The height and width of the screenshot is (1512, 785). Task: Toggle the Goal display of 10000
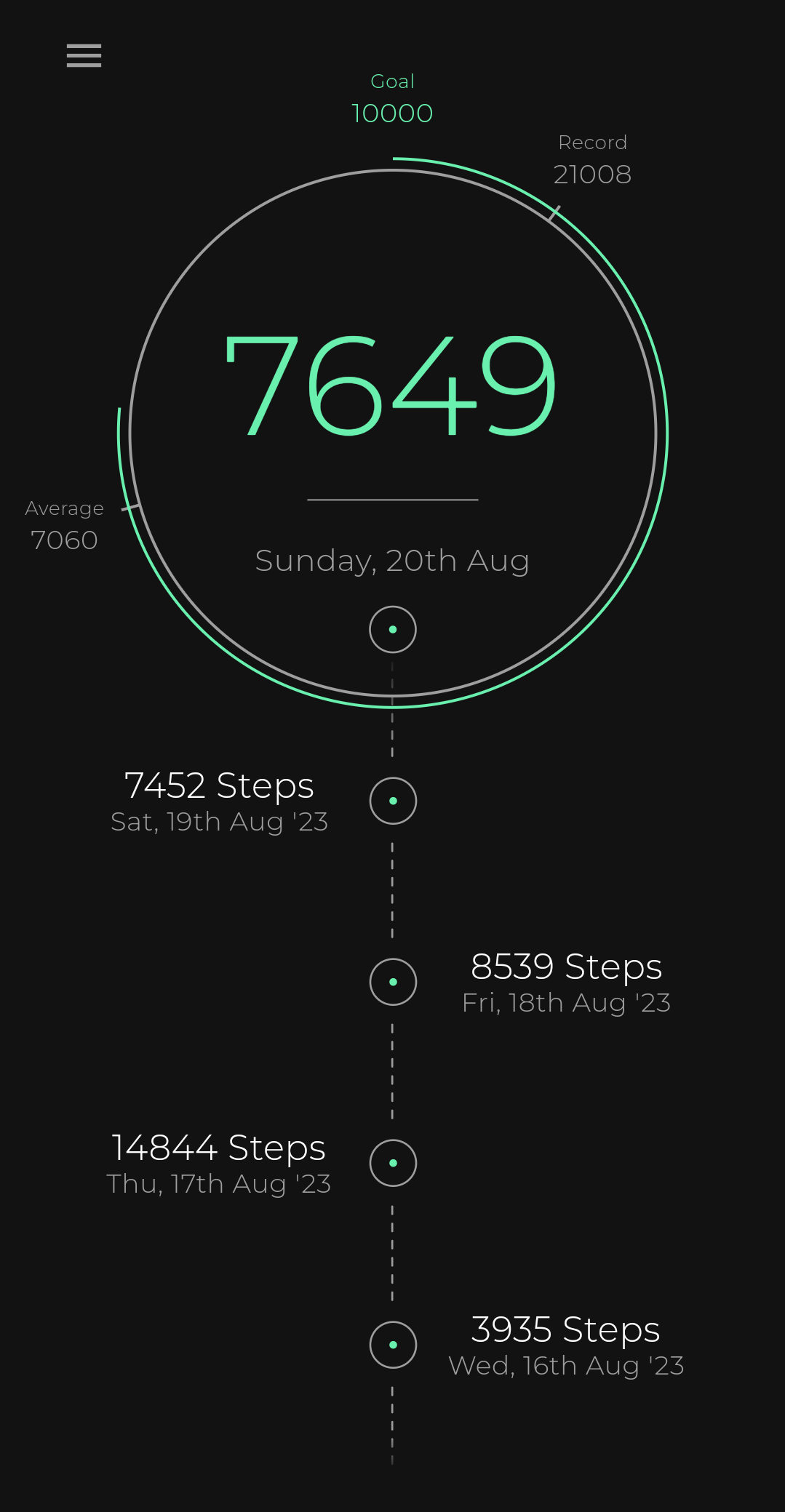pos(391,98)
